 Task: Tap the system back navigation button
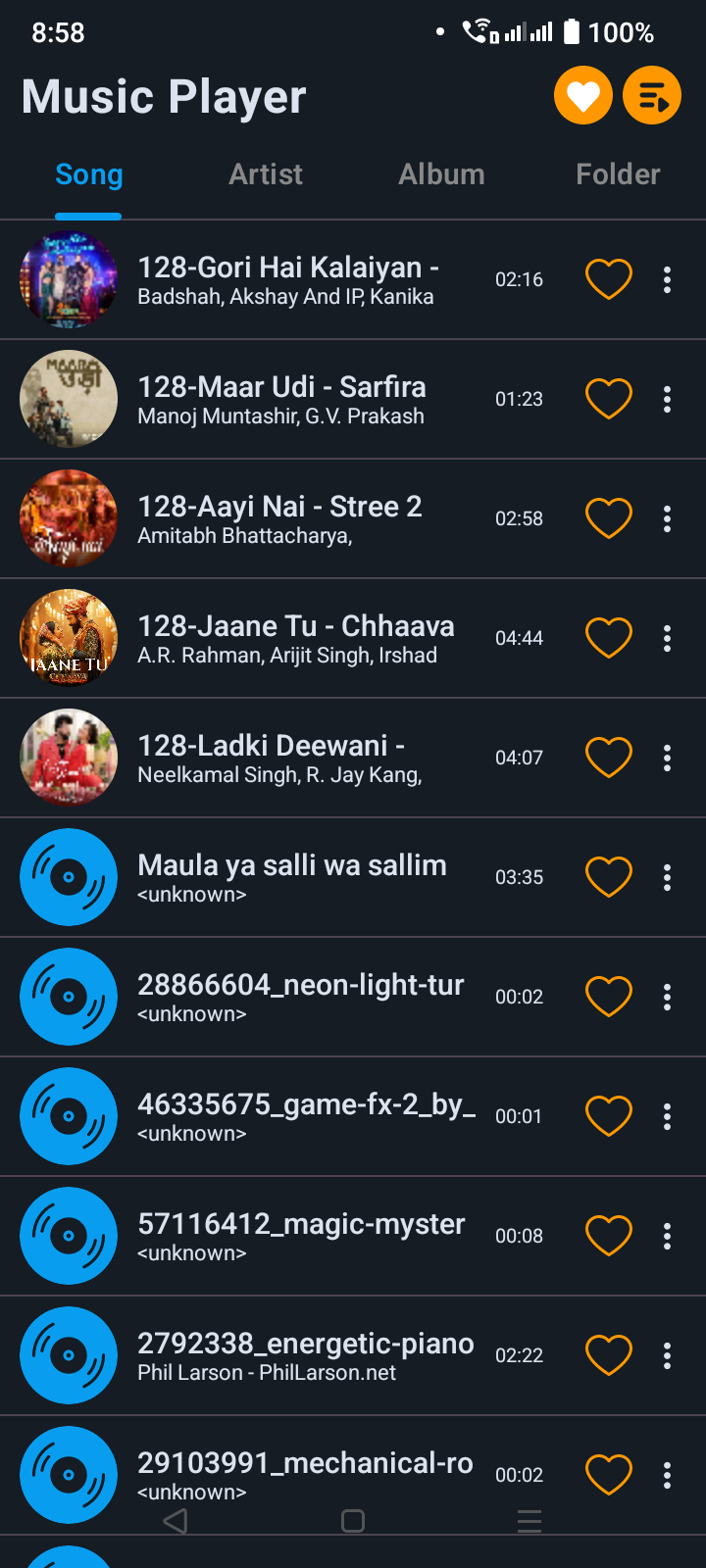click(176, 1521)
